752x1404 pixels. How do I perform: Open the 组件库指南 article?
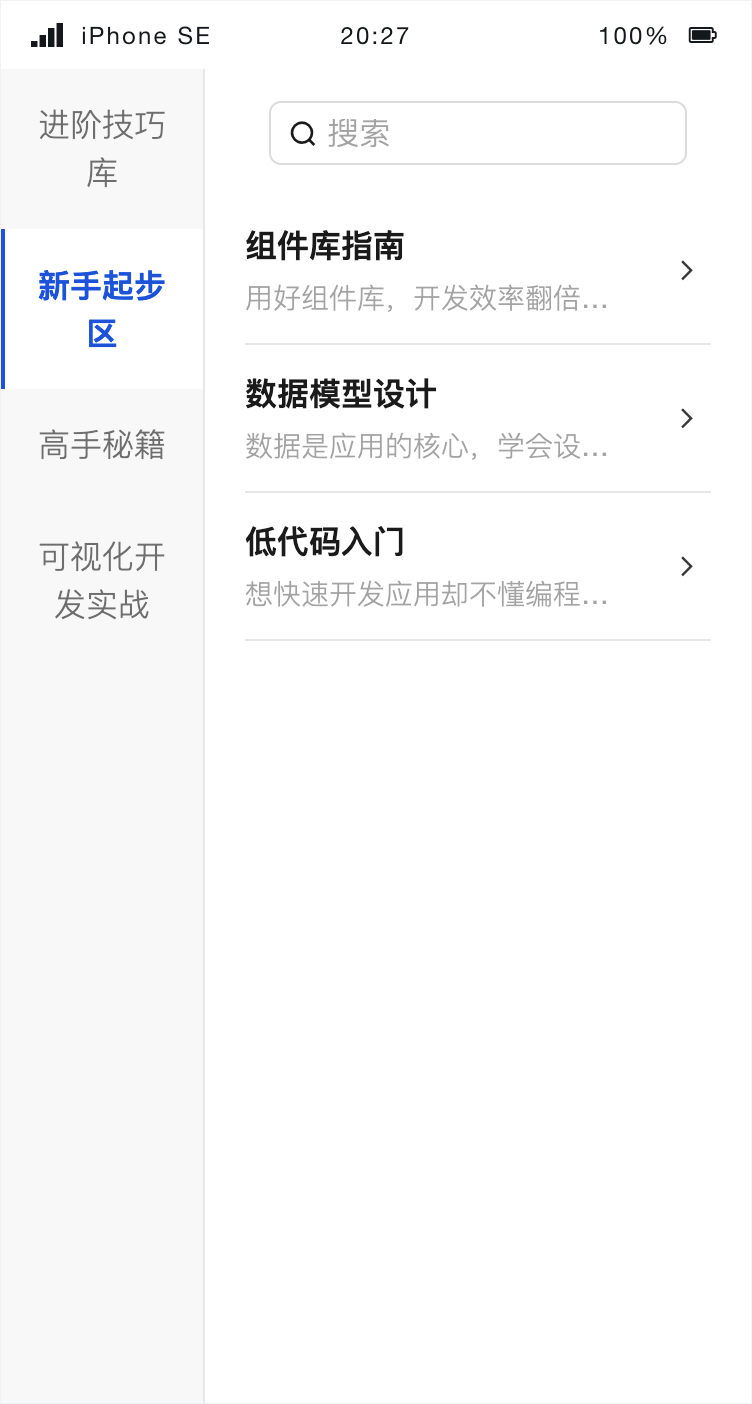(x=477, y=271)
